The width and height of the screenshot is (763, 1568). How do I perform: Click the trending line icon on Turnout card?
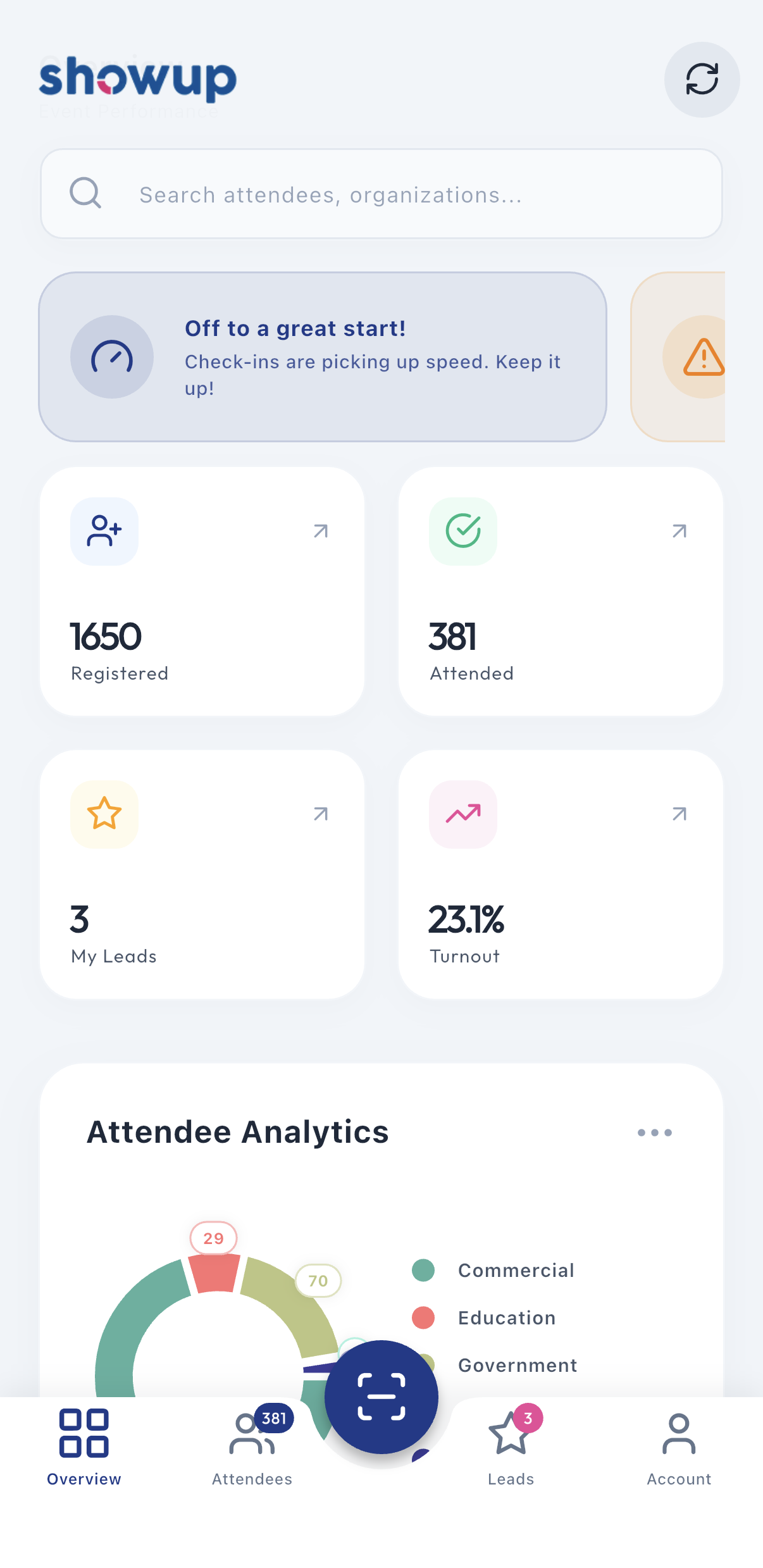click(462, 814)
